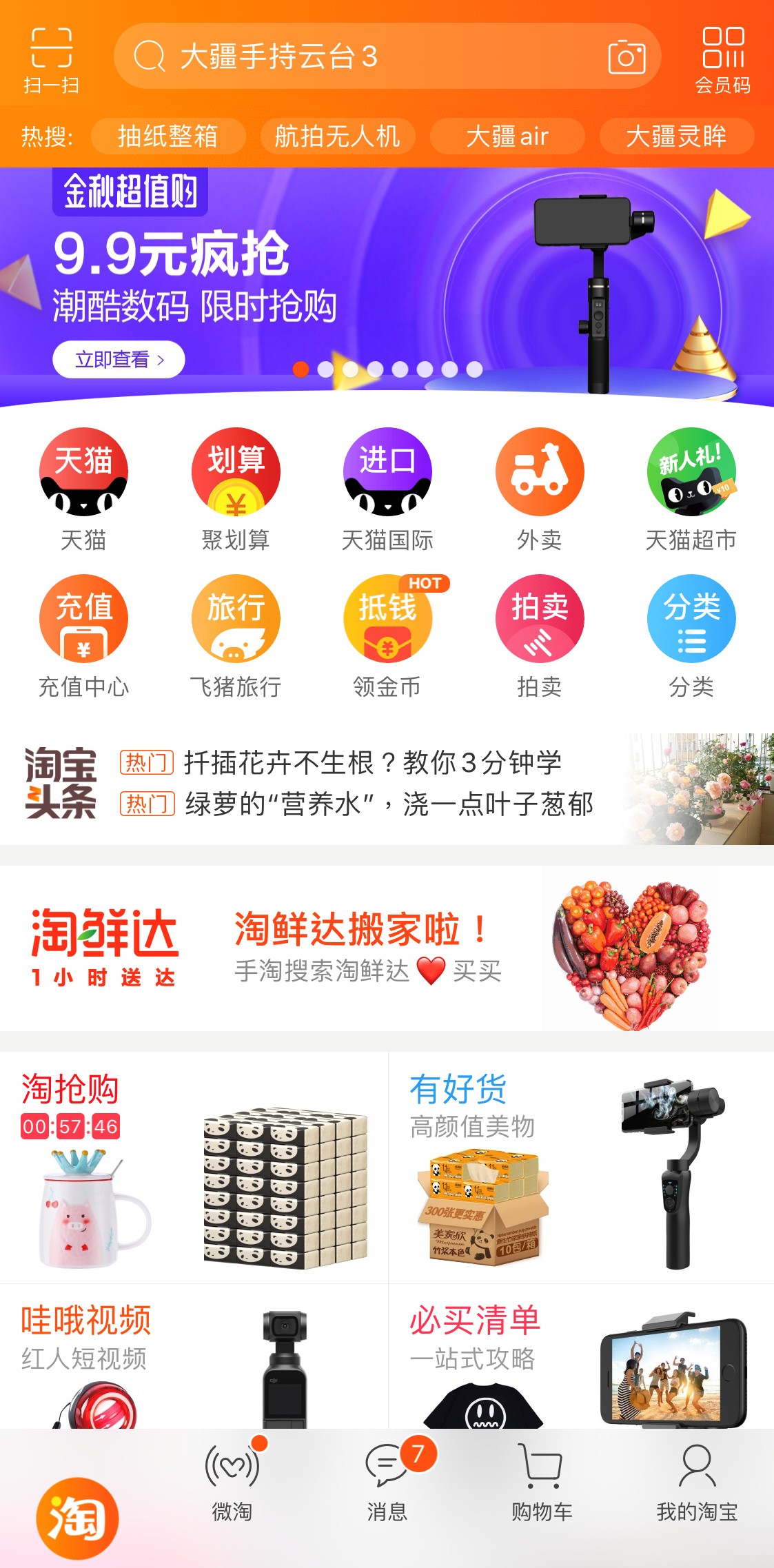Select hot search chip 抽纸整箱
The width and height of the screenshot is (774, 1568).
[168, 136]
